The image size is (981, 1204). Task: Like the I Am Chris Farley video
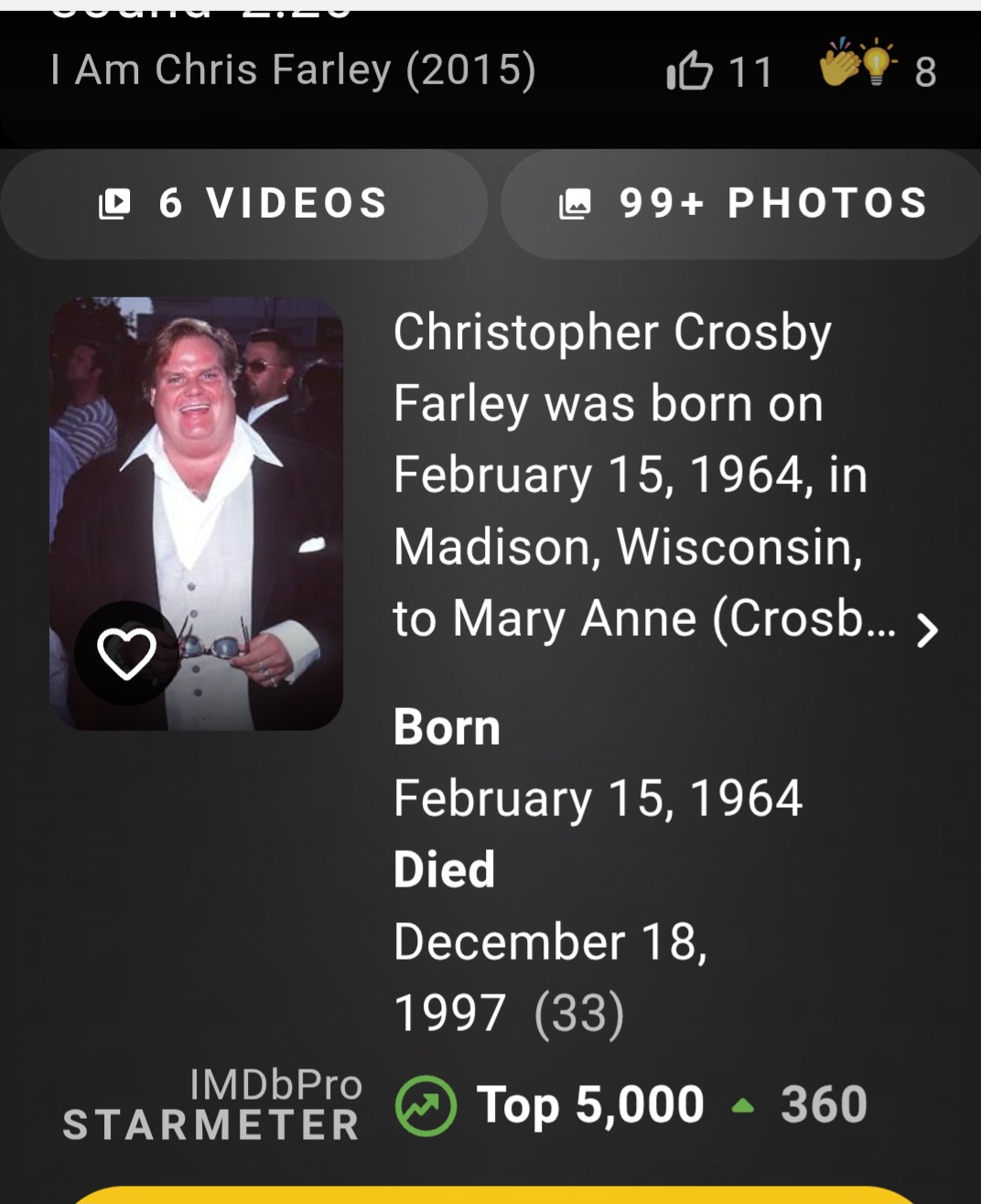tap(690, 70)
